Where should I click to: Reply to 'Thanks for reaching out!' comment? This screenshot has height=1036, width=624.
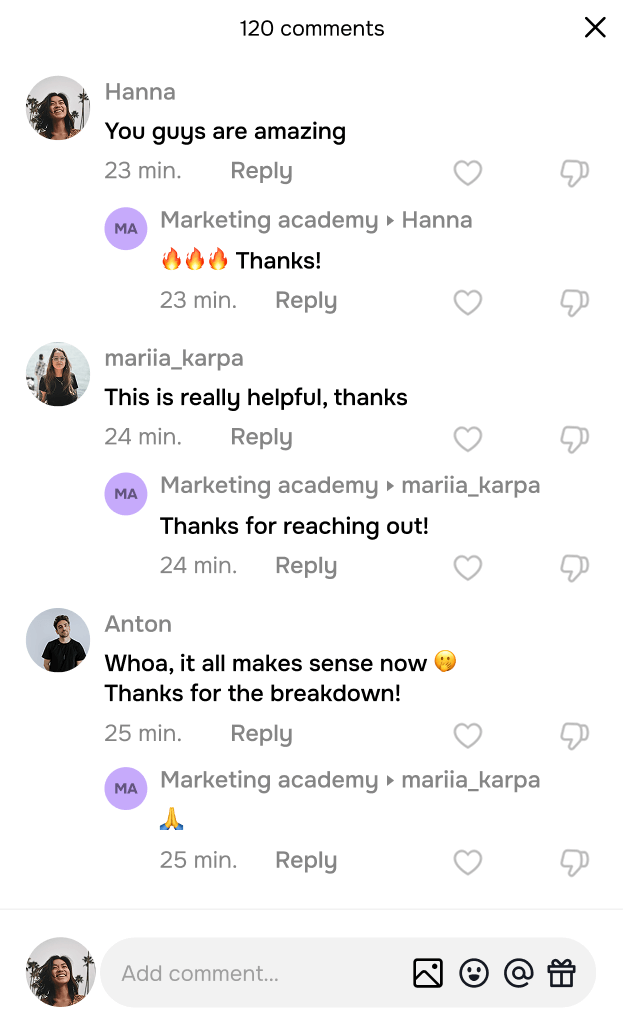pyautogui.click(x=306, y=566)
